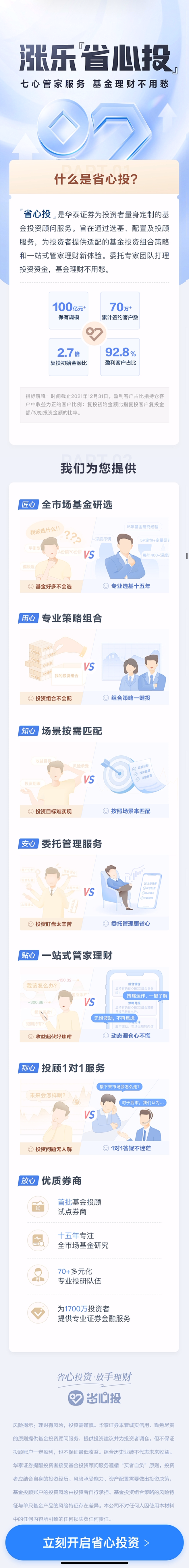Tap 立刻开启省心投资 button
Viewport: 189px width, 1568px height.
95,1542
